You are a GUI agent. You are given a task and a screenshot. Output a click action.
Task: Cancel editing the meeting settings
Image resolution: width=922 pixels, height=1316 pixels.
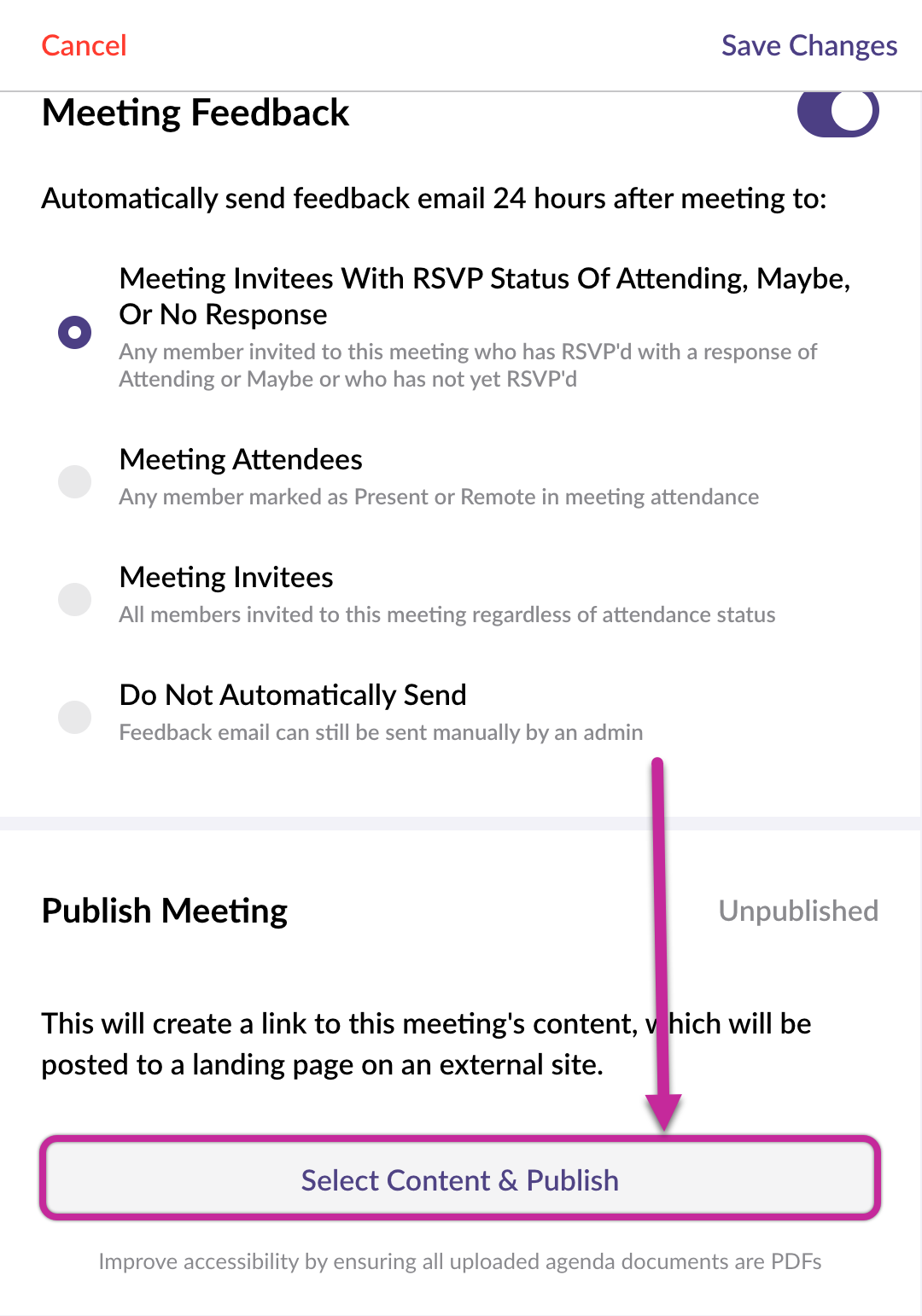(x=84, y=45)
